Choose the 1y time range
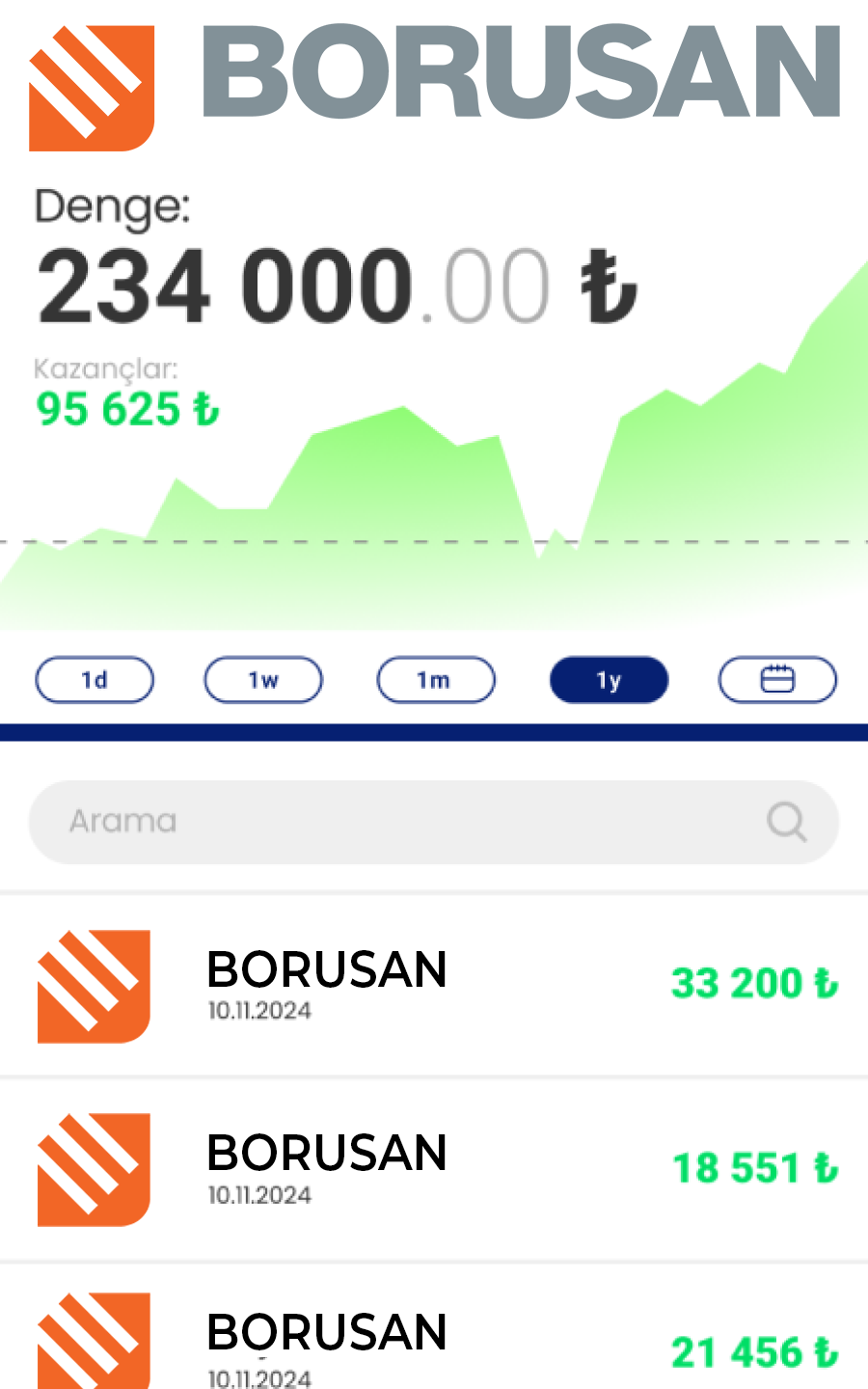 (609, 680)
